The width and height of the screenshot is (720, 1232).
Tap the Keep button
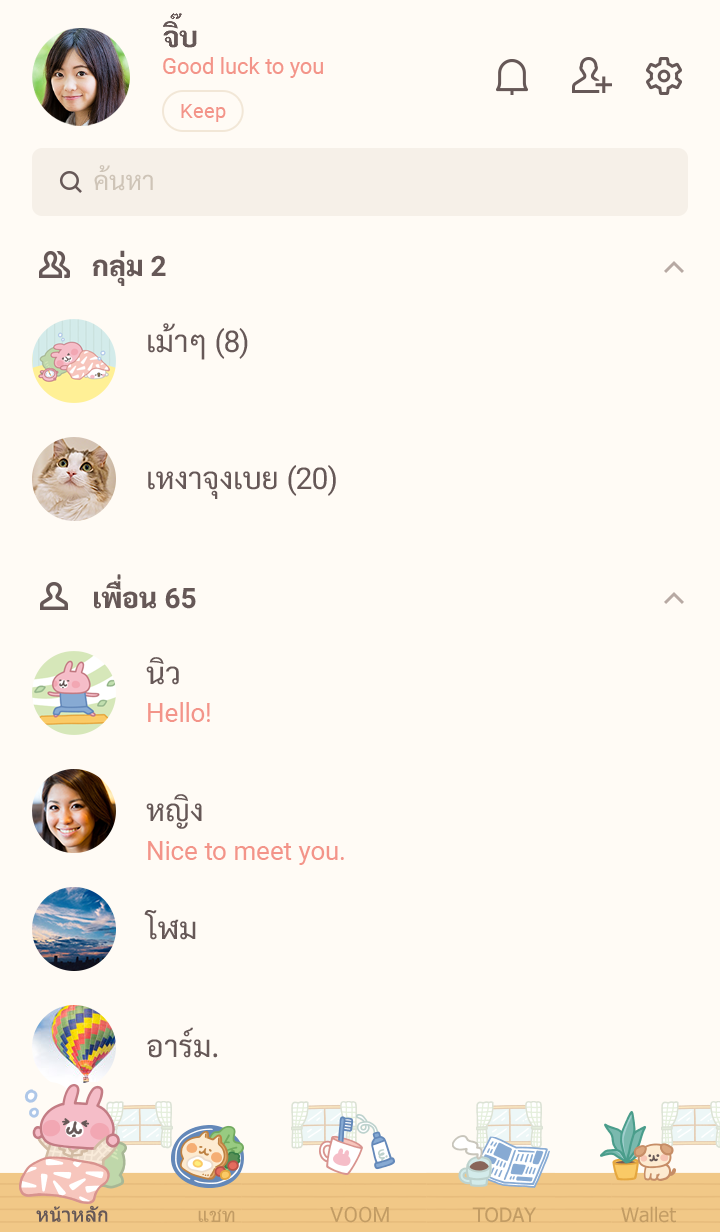[203, 111]
